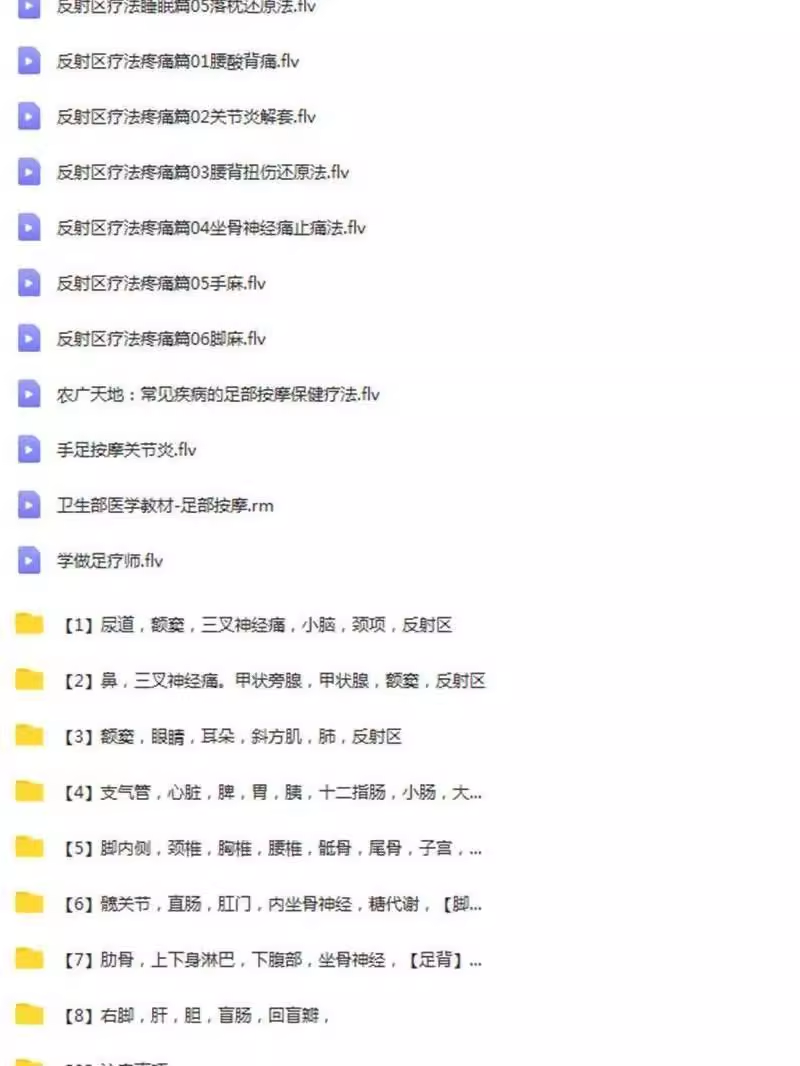Click the folder icon for 【8】右脚，肝，胆 folder

coord(27,1015)
